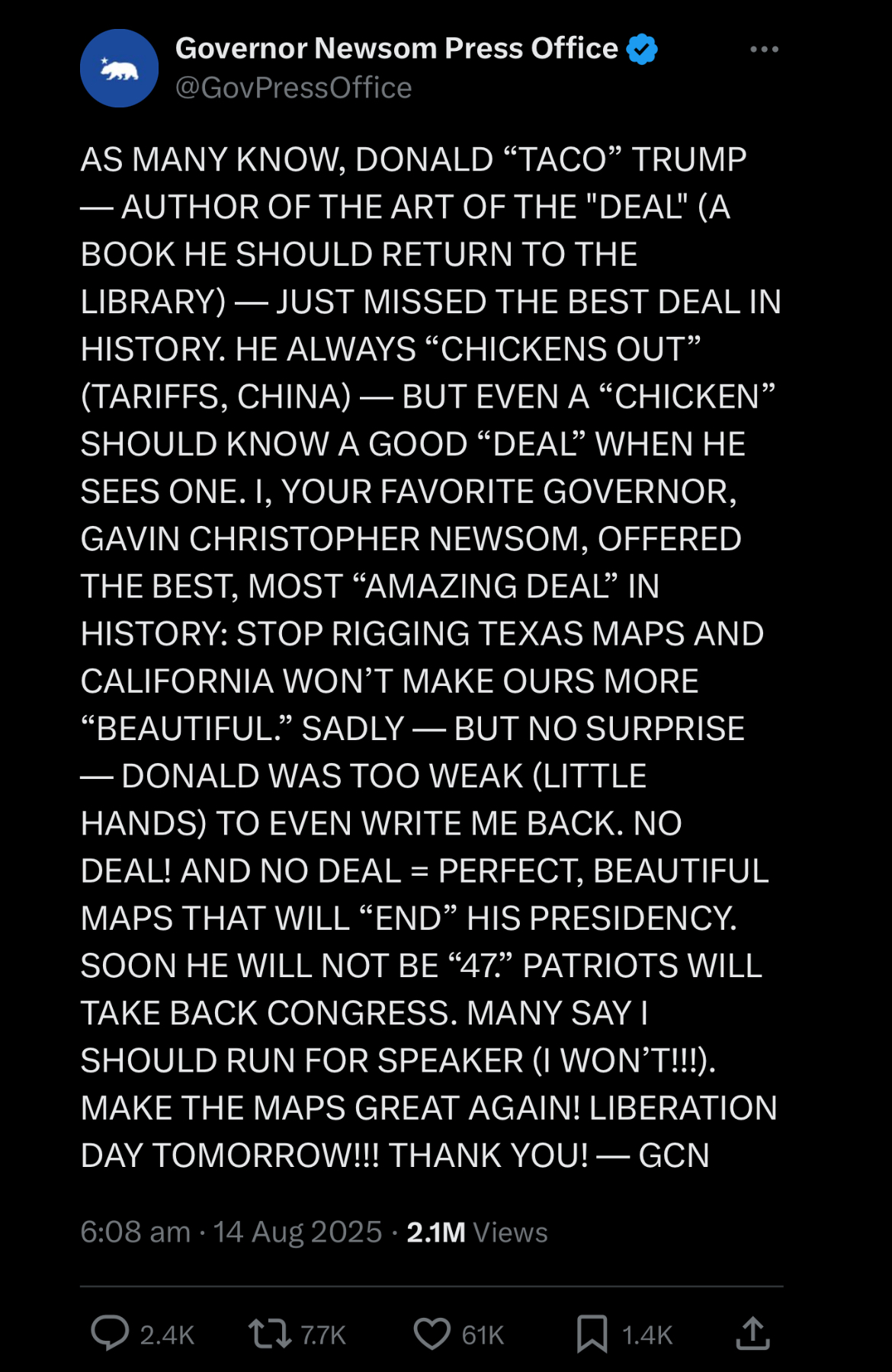Like the Governor Newsom Press Office post

click(x=432, y=1334)
